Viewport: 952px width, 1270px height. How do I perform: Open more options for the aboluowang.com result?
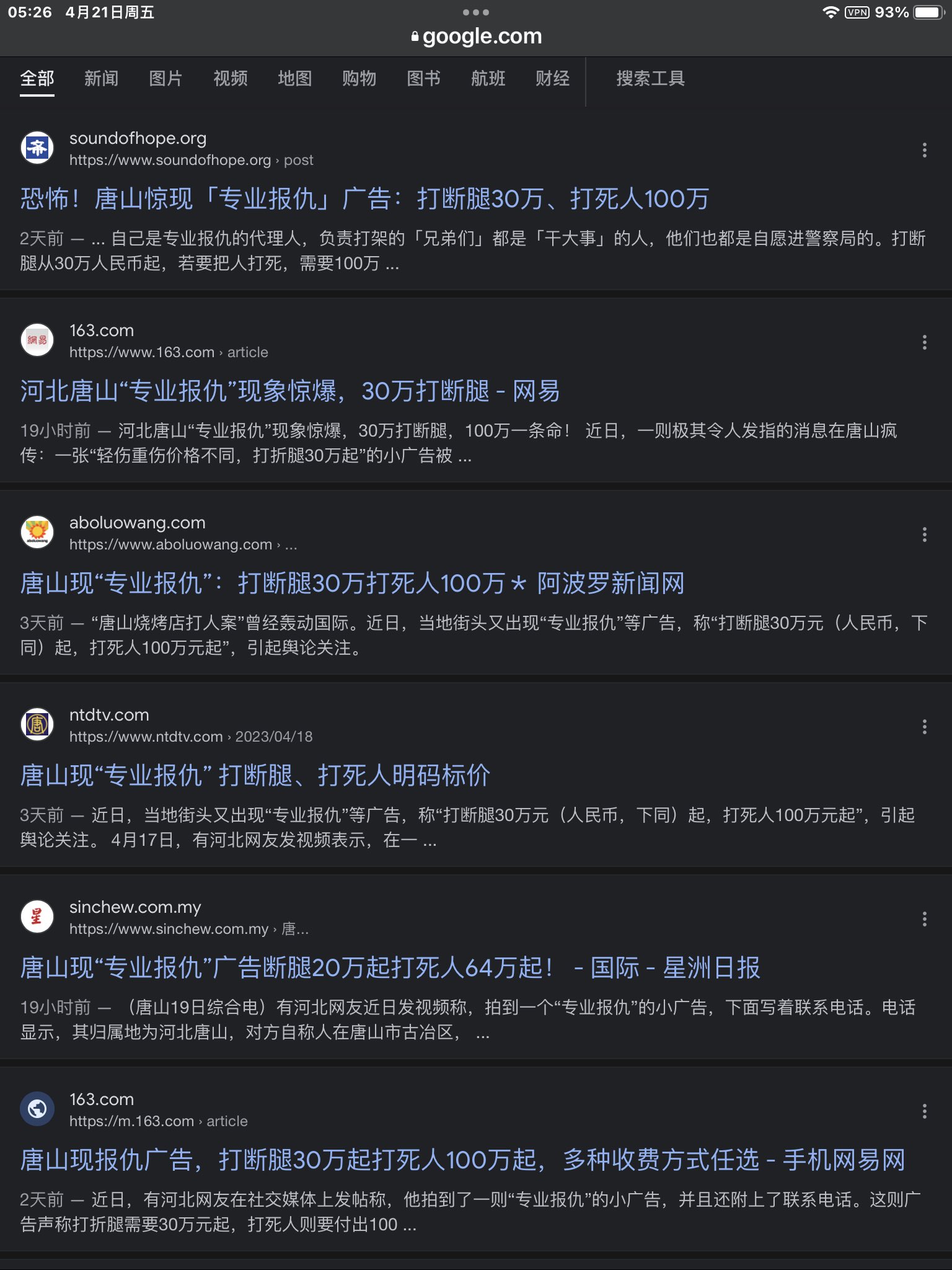(x=924, y=534)
